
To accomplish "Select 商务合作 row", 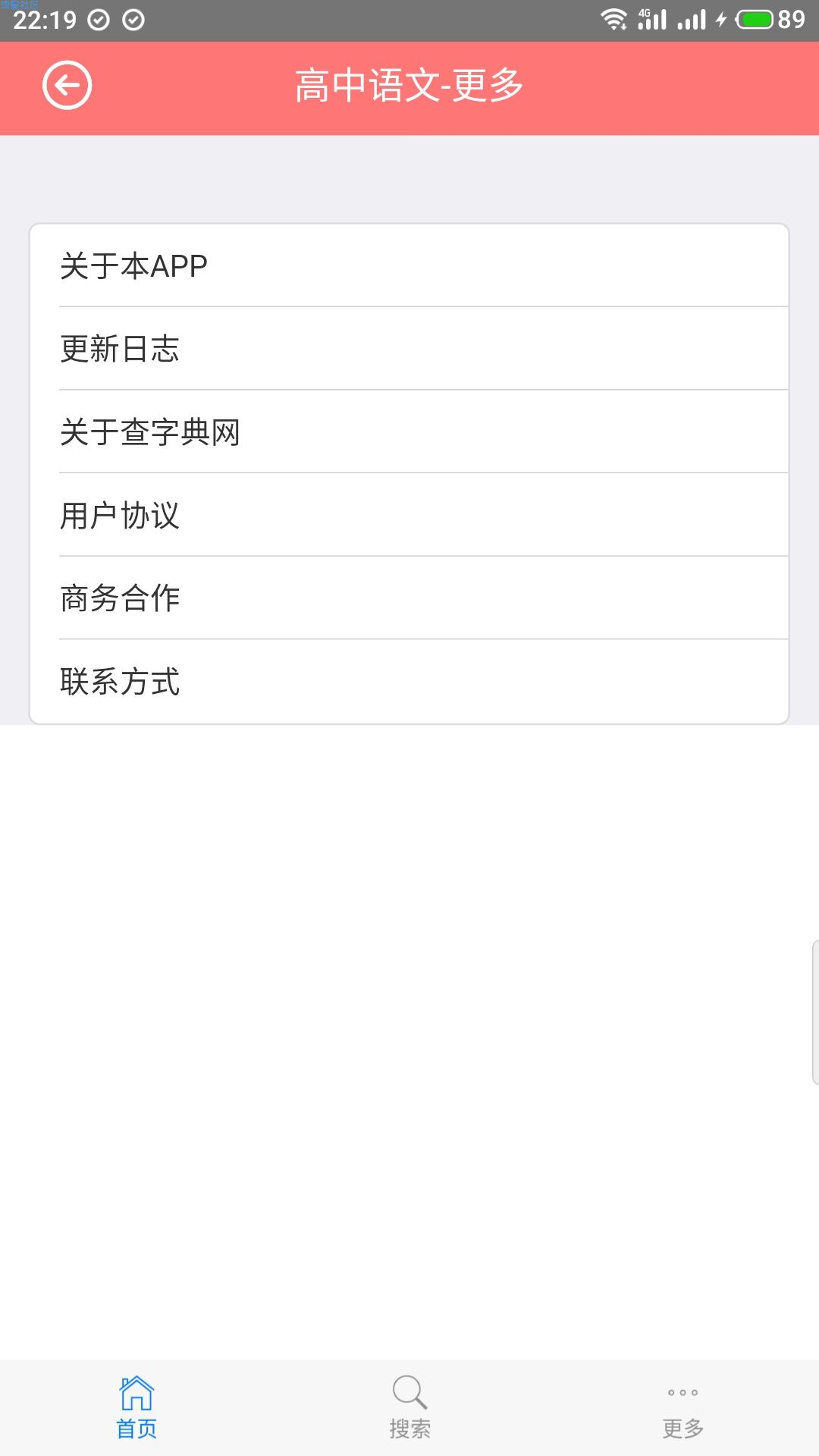I will tap(409, 598).
